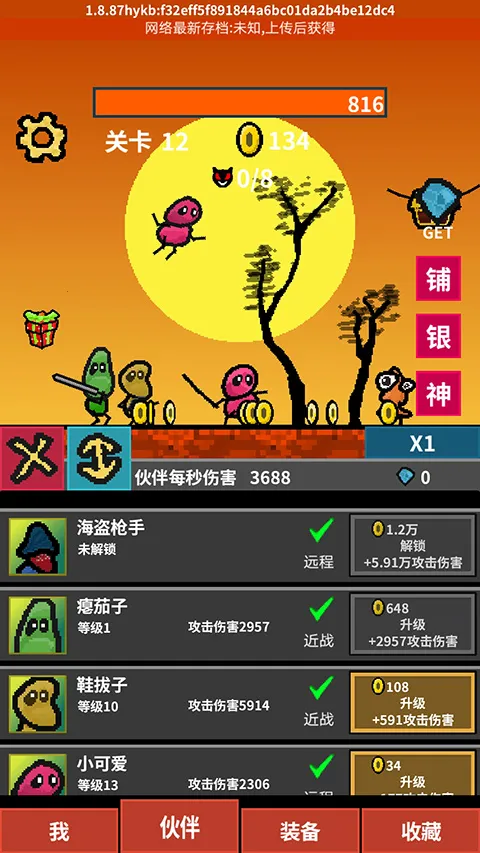
Task: Unlock 海盗枪手 for 1.2万 coins
Action: tap(413, 546)
